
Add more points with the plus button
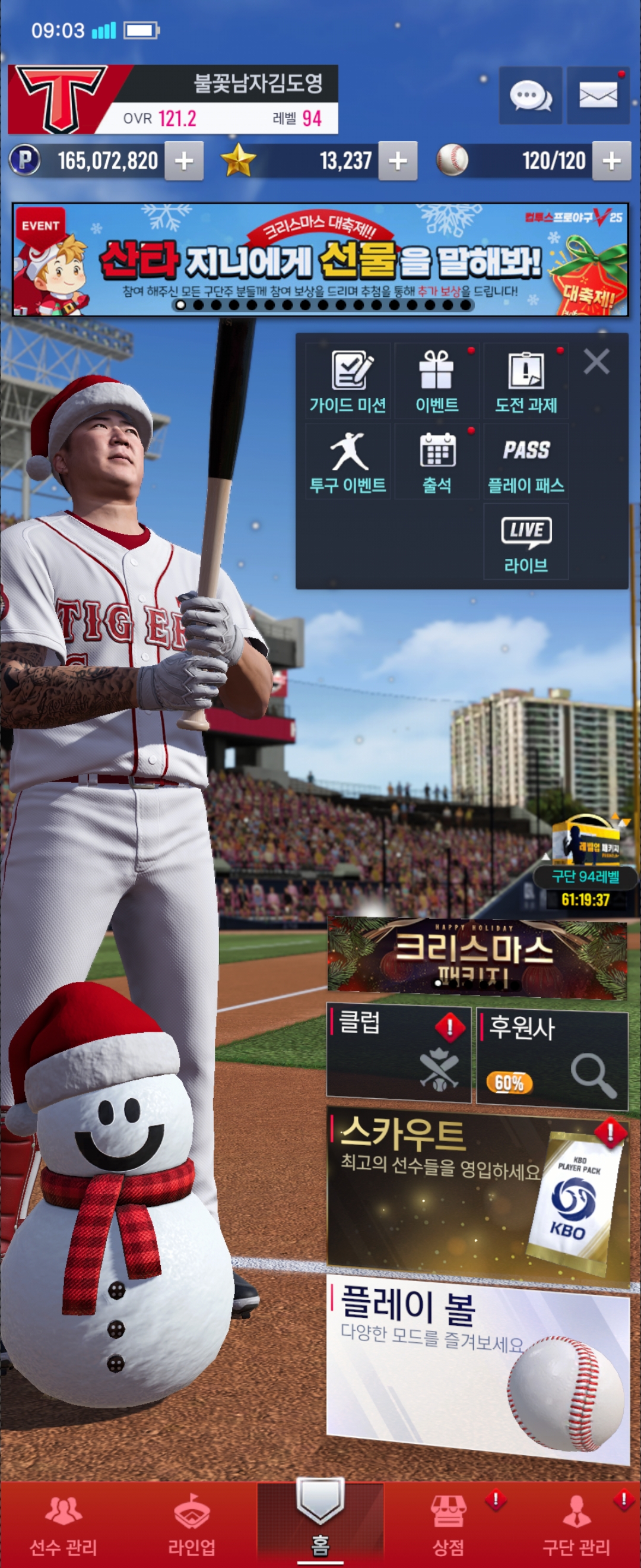183,162
